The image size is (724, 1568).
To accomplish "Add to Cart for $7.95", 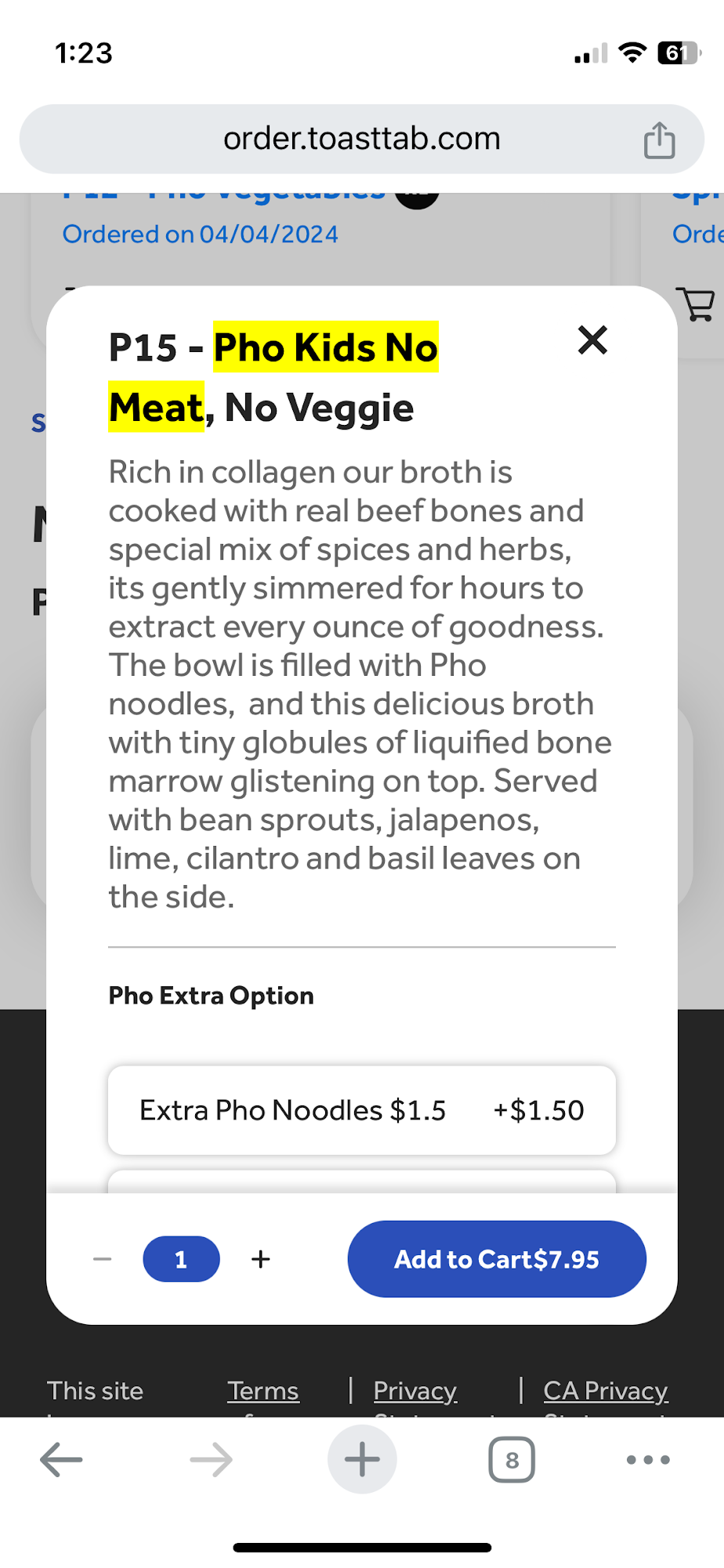I will (497, 1259).
